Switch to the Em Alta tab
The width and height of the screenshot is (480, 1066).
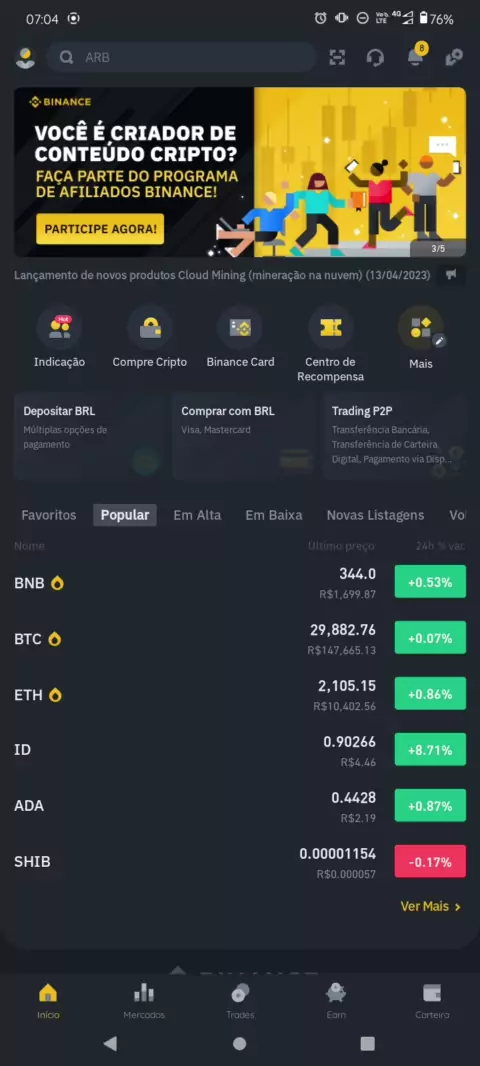click(197, 515)
